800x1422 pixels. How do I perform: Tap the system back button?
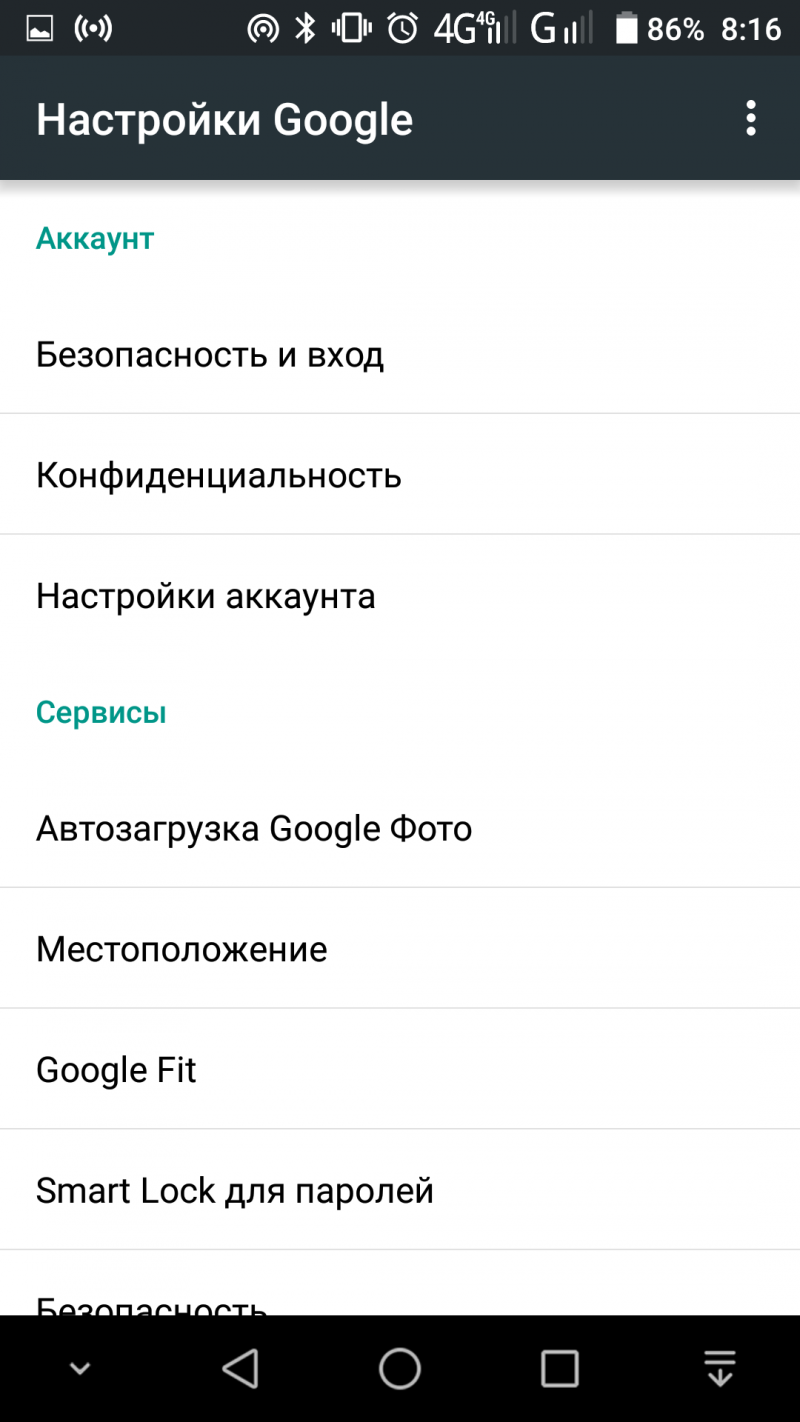click(240, 1368)
